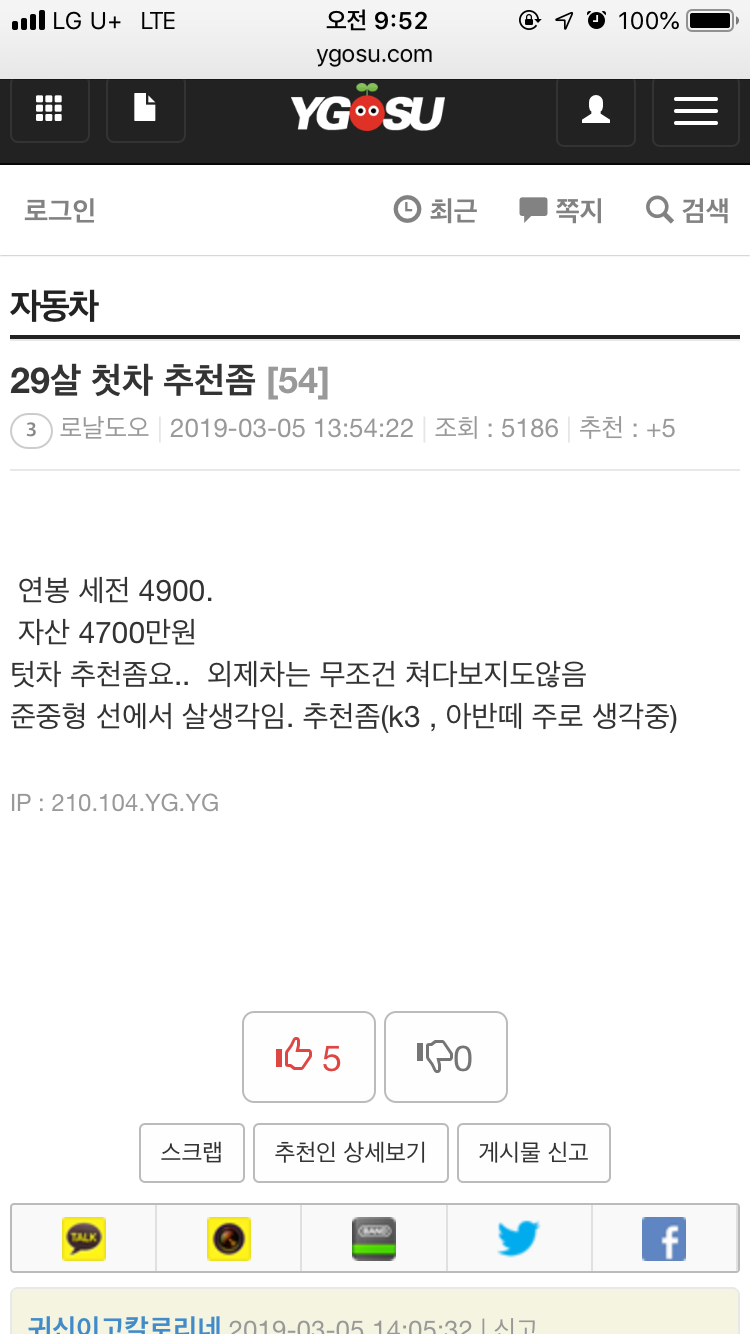Screen dimensions: 750x1334
Task: Go to the YGOSU home logo
Action: pyautogui.click(x=367, y=112)
